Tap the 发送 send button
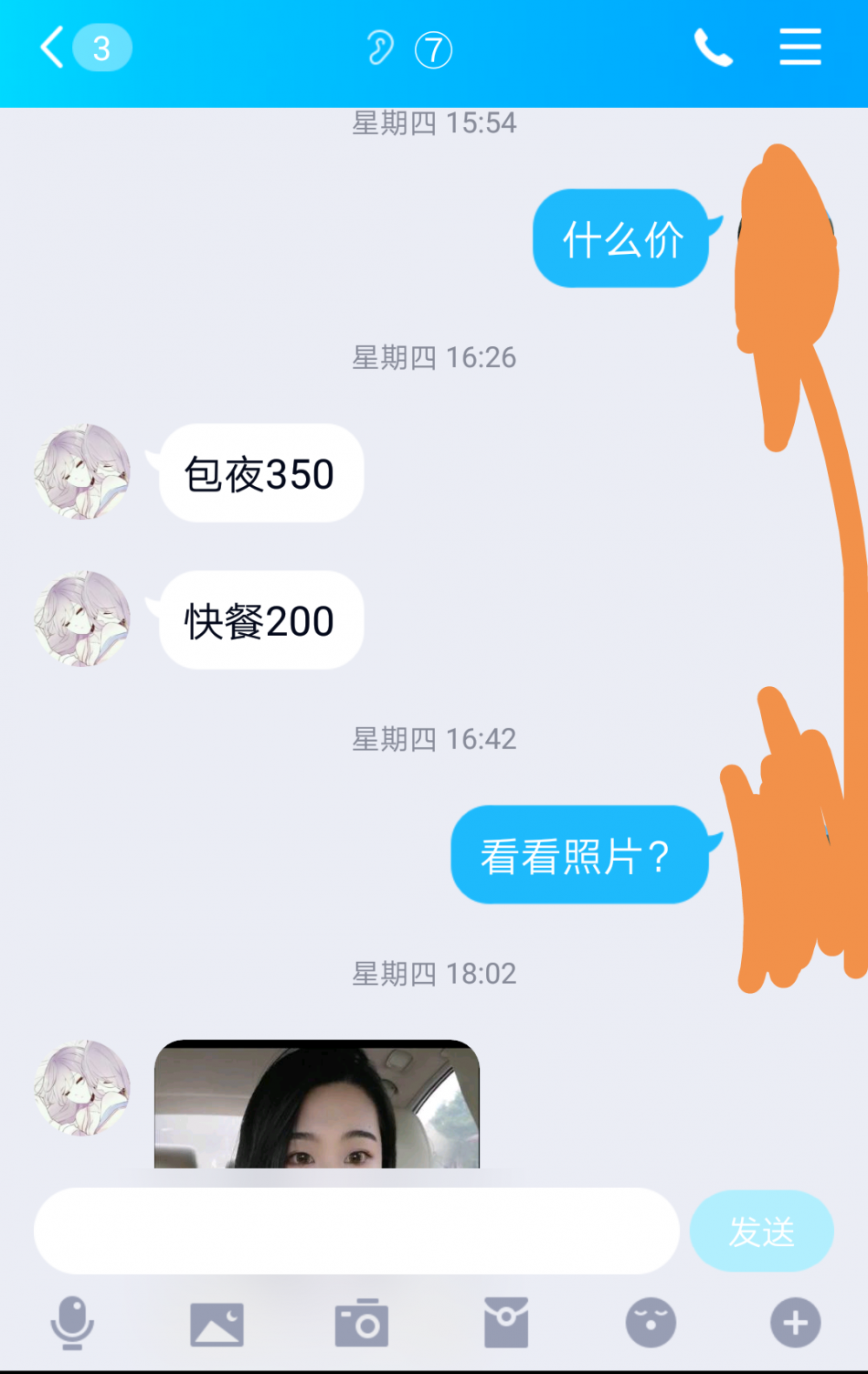This screenshot has width=868, height=1374. coord(761,1231)
